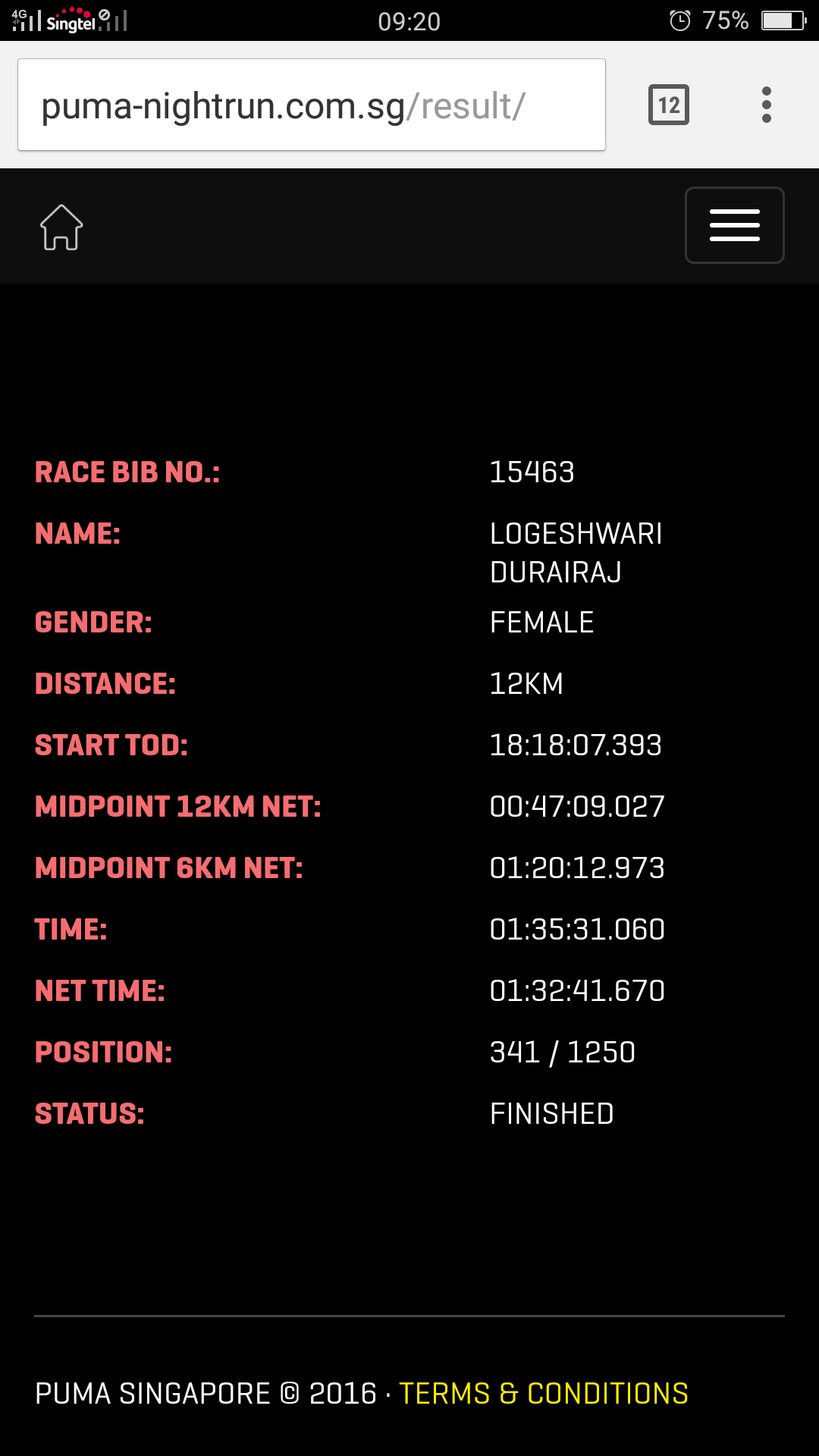Expand the hamburger navigation menu
The image size is (819, 1456).
tap(734, 225)
